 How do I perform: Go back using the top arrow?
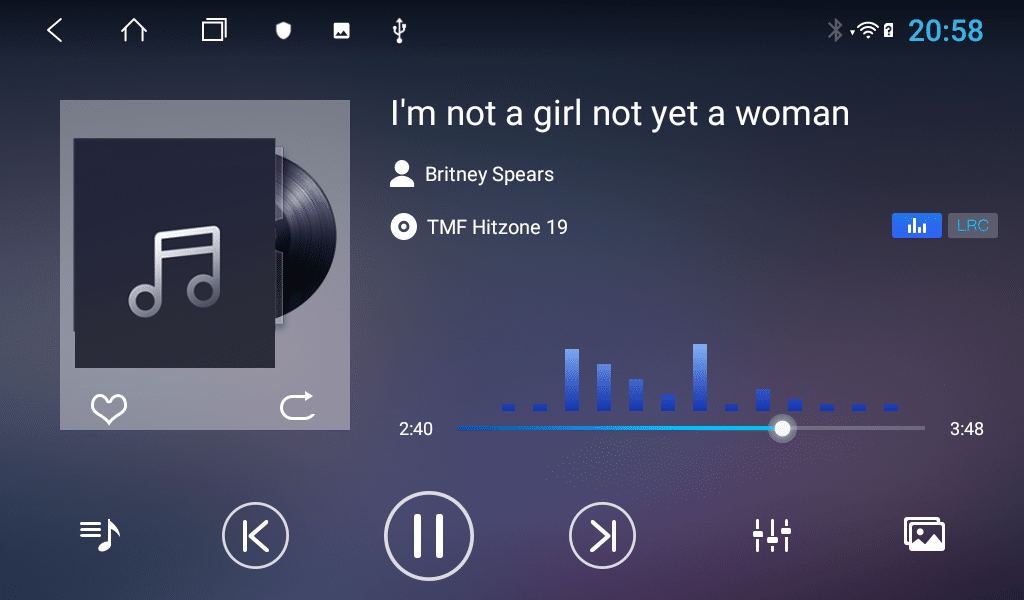click(x=55, y=31)
